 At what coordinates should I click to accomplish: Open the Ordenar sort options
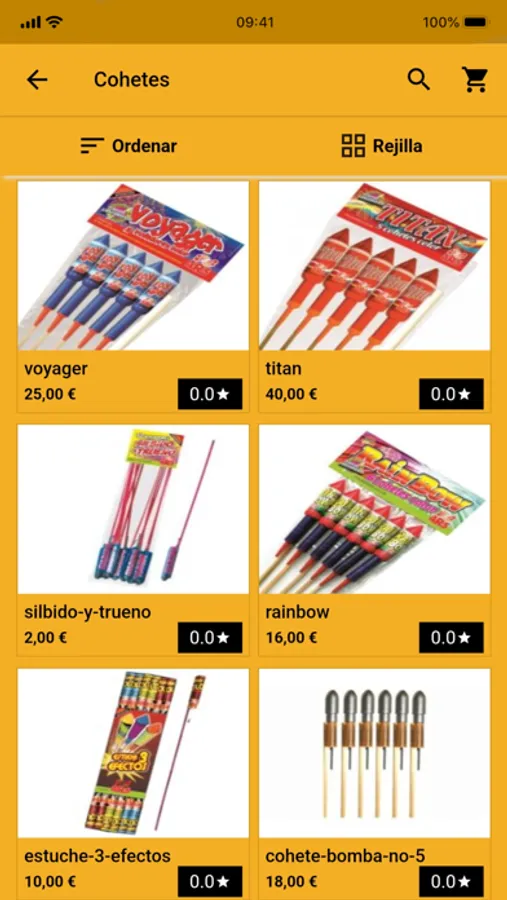[x=128, y=146]
